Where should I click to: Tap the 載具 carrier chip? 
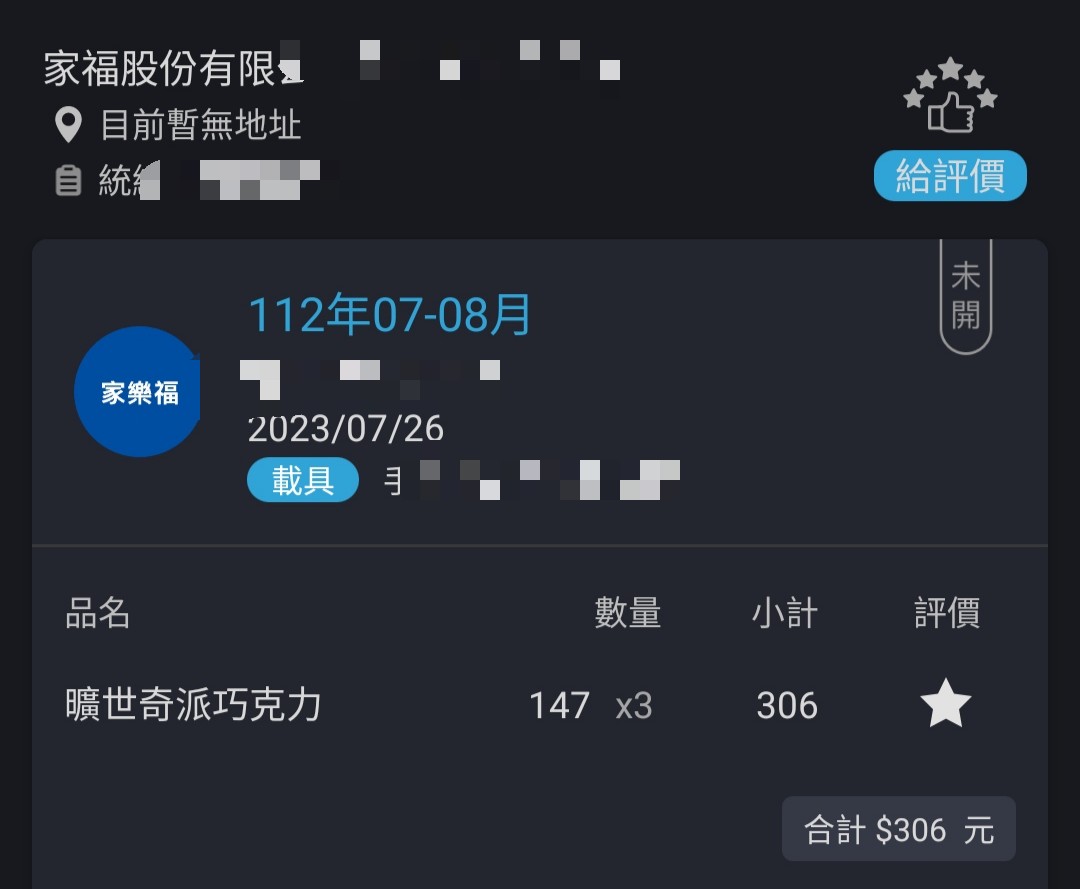click(x=302, y=481)
